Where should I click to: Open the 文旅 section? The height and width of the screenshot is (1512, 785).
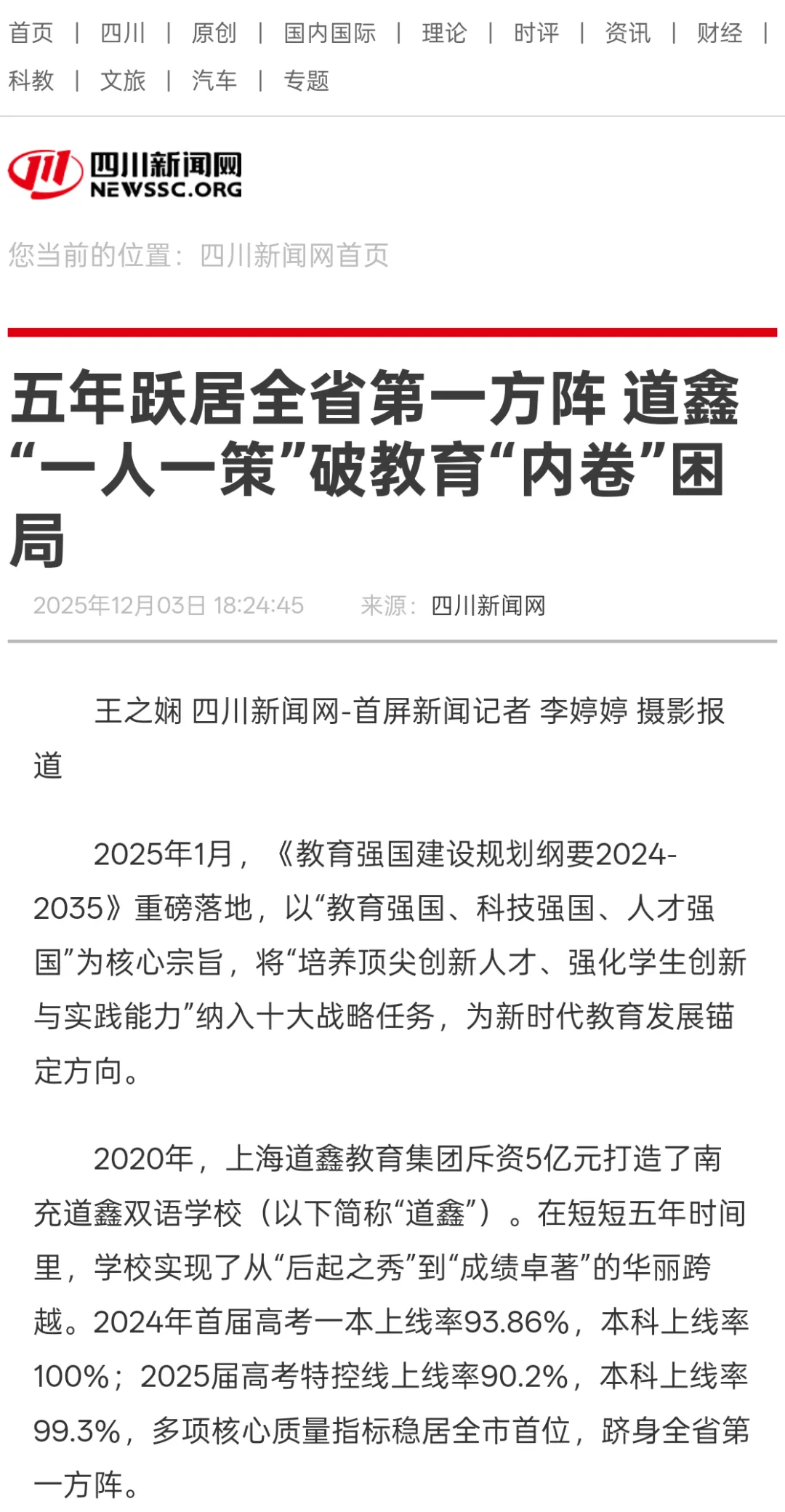[123, 81]
